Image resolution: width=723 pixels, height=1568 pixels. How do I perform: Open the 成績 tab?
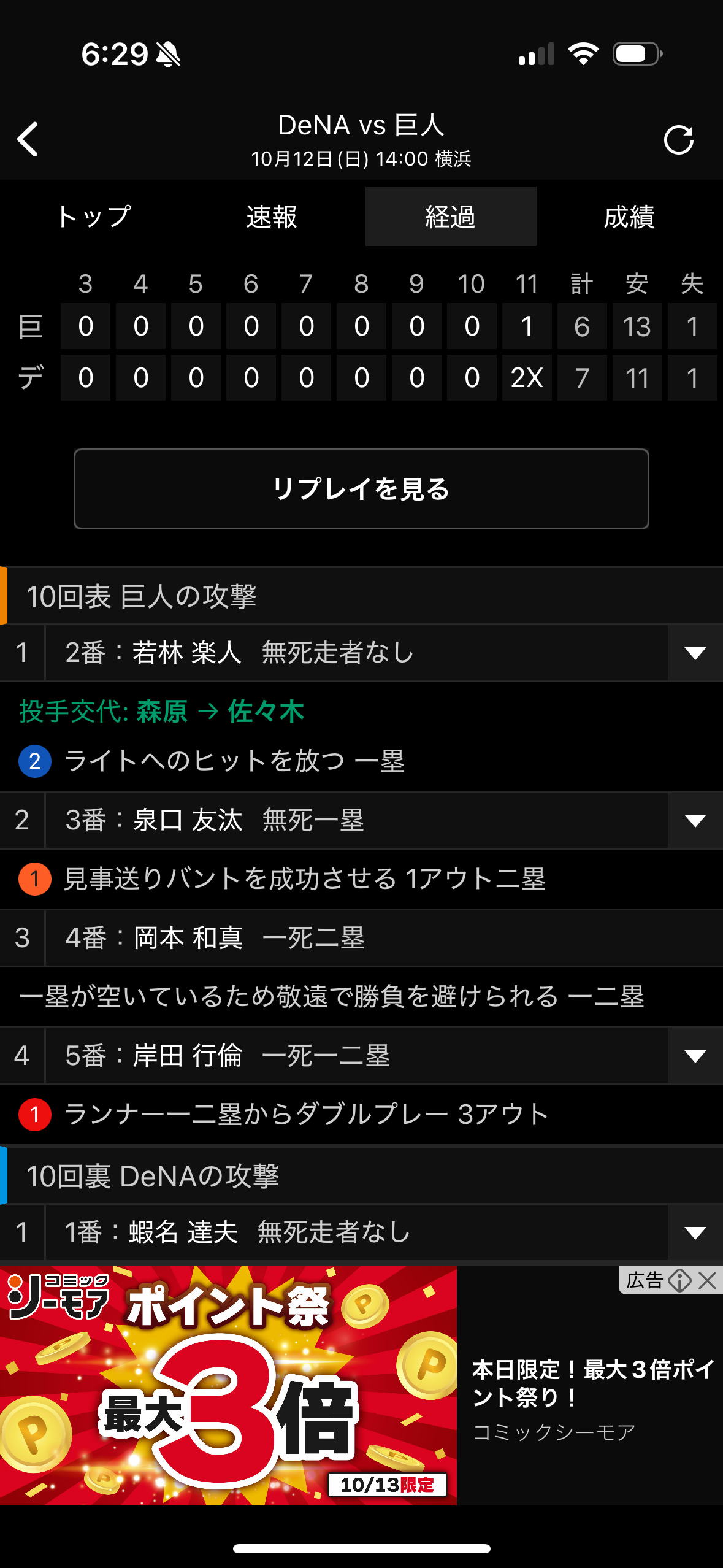[629, 217]
